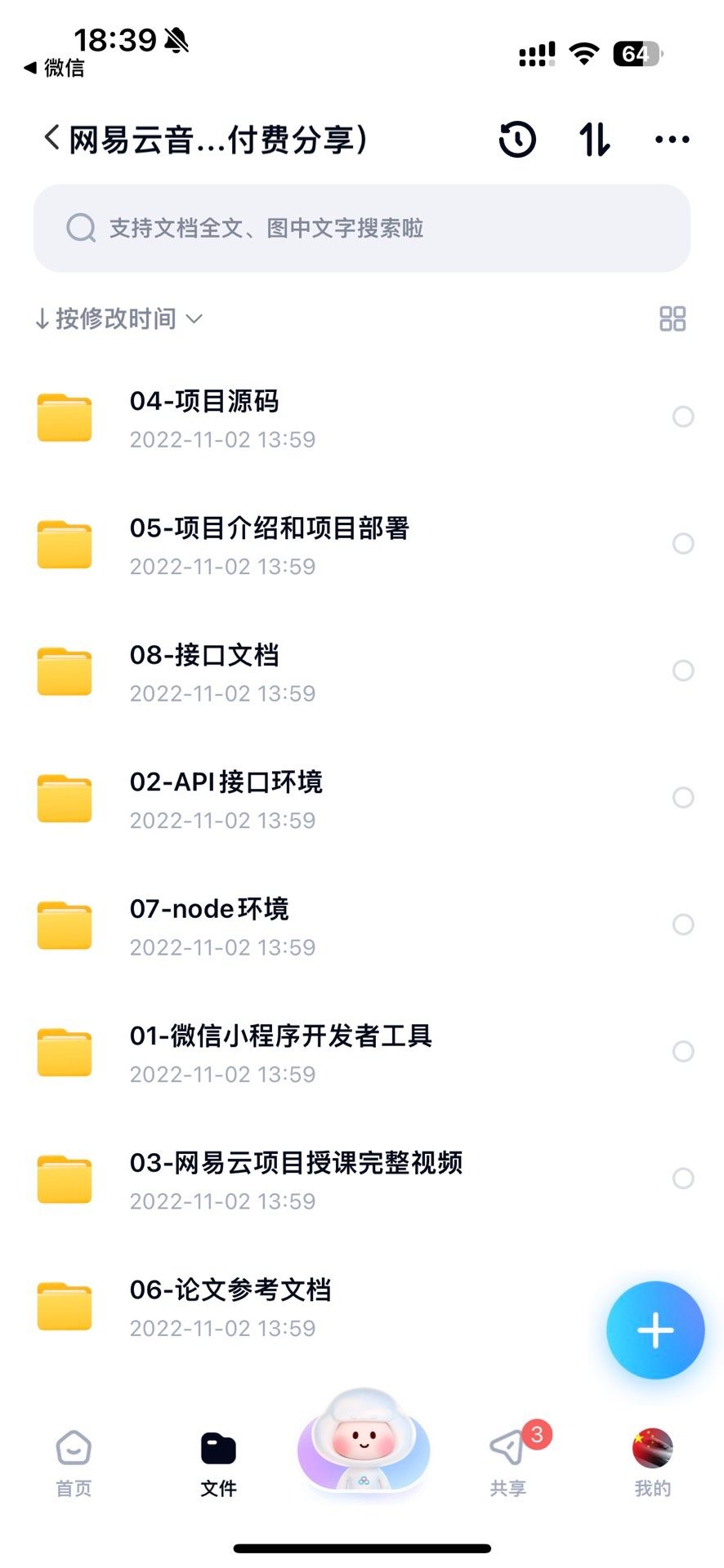Select the 08-接口文档 folder checkbox

683,670
